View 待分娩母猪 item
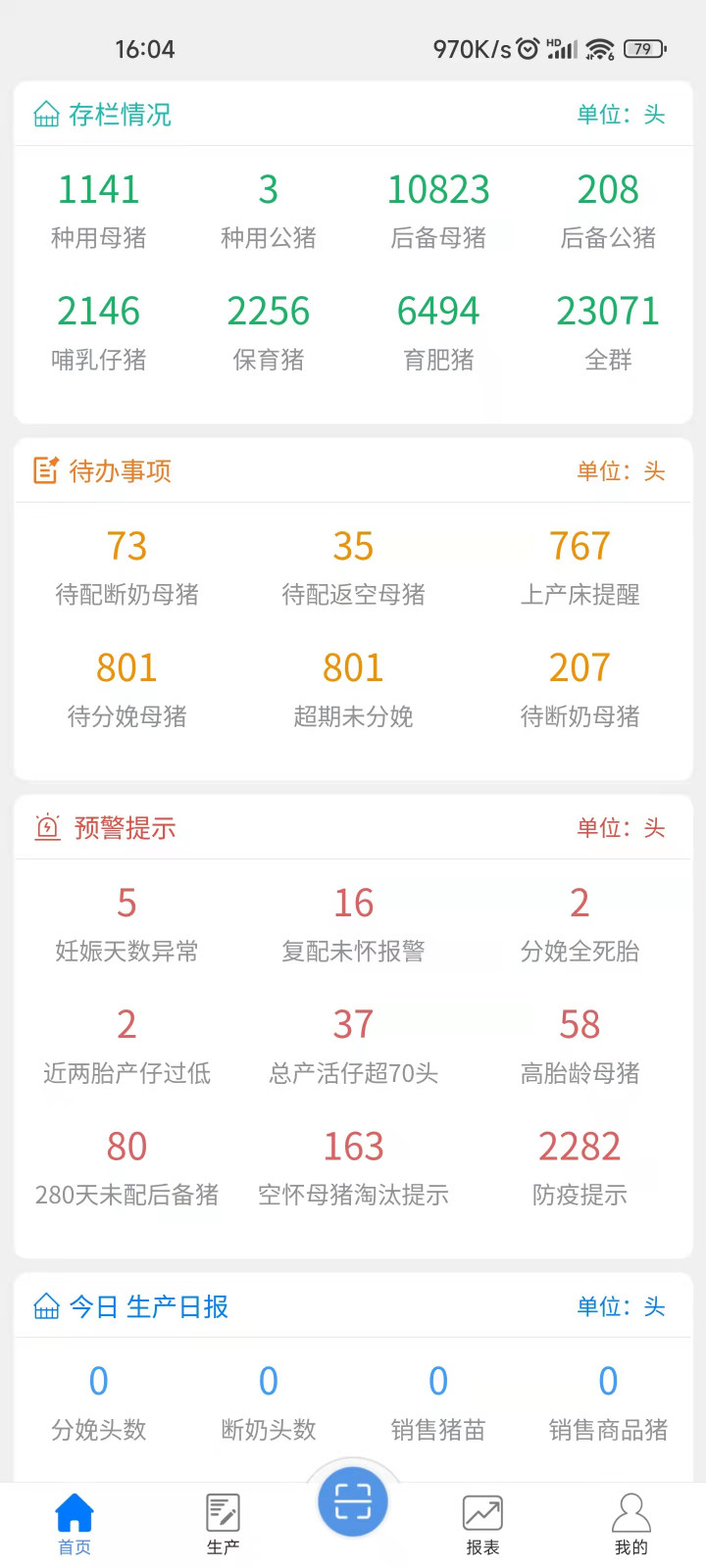Screen dimensions: 706x1568 pyautogui.click(x=126, y=690)
